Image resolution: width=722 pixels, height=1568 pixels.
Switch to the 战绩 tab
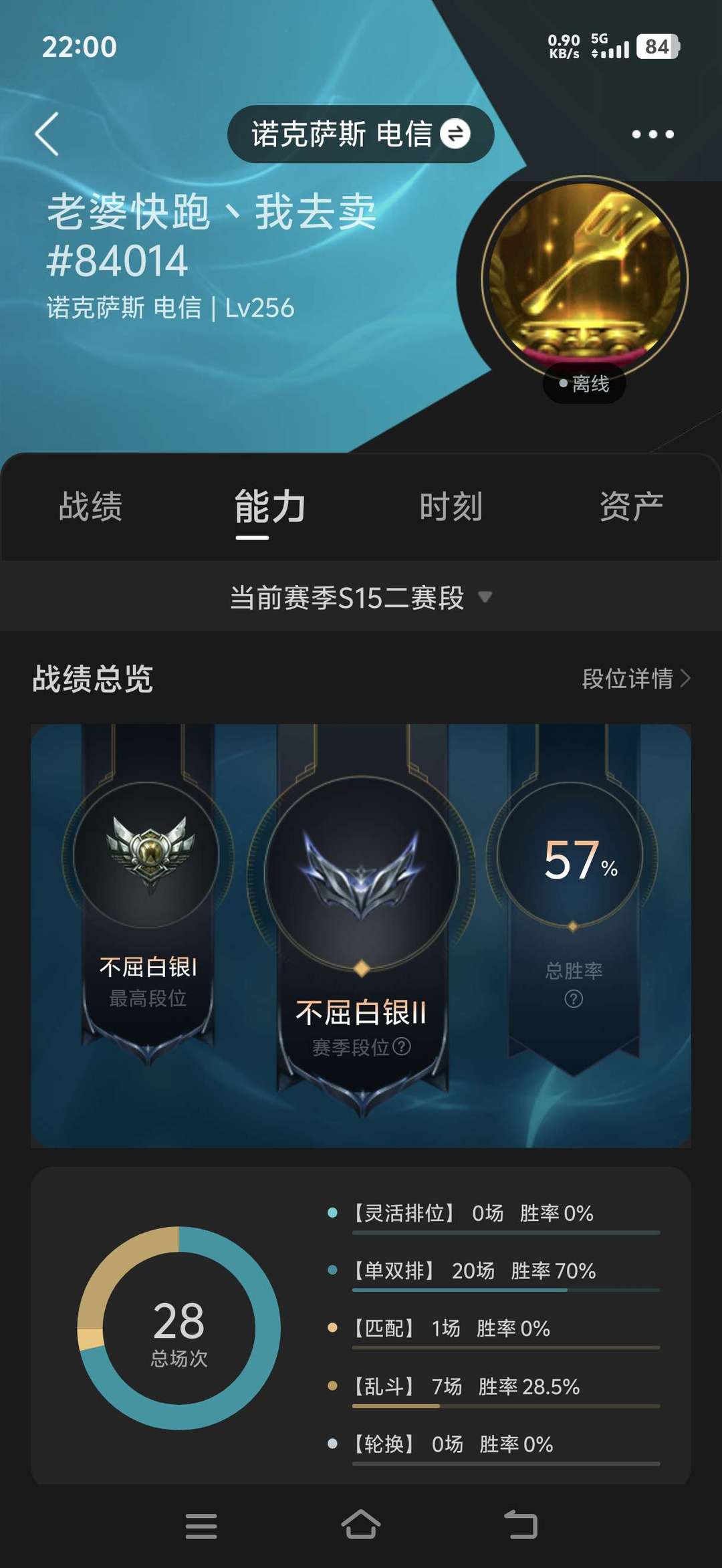[90, 506]
